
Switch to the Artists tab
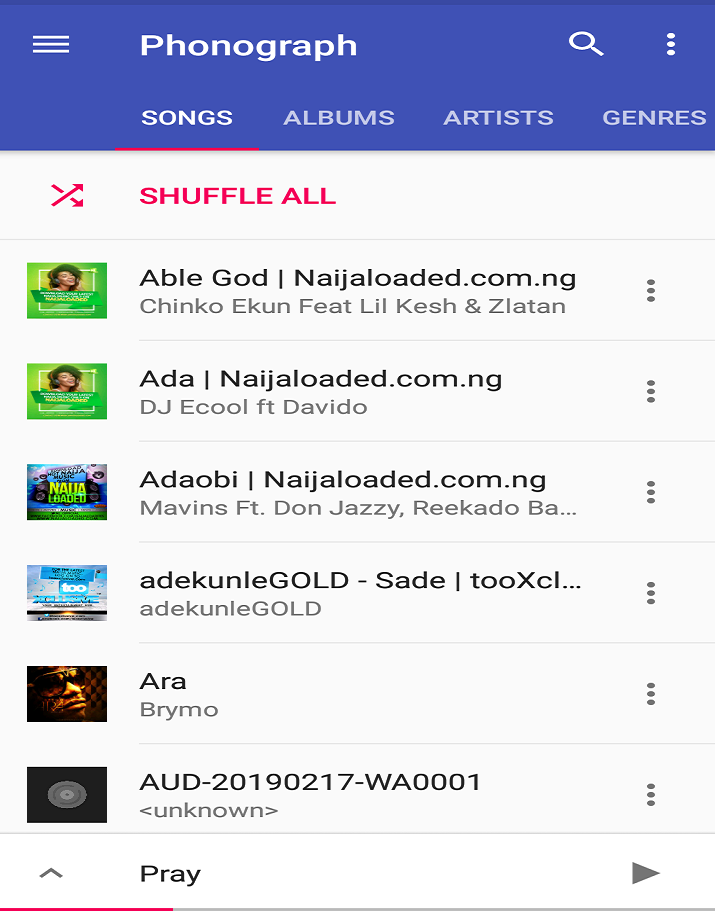[x=498, y=118]
